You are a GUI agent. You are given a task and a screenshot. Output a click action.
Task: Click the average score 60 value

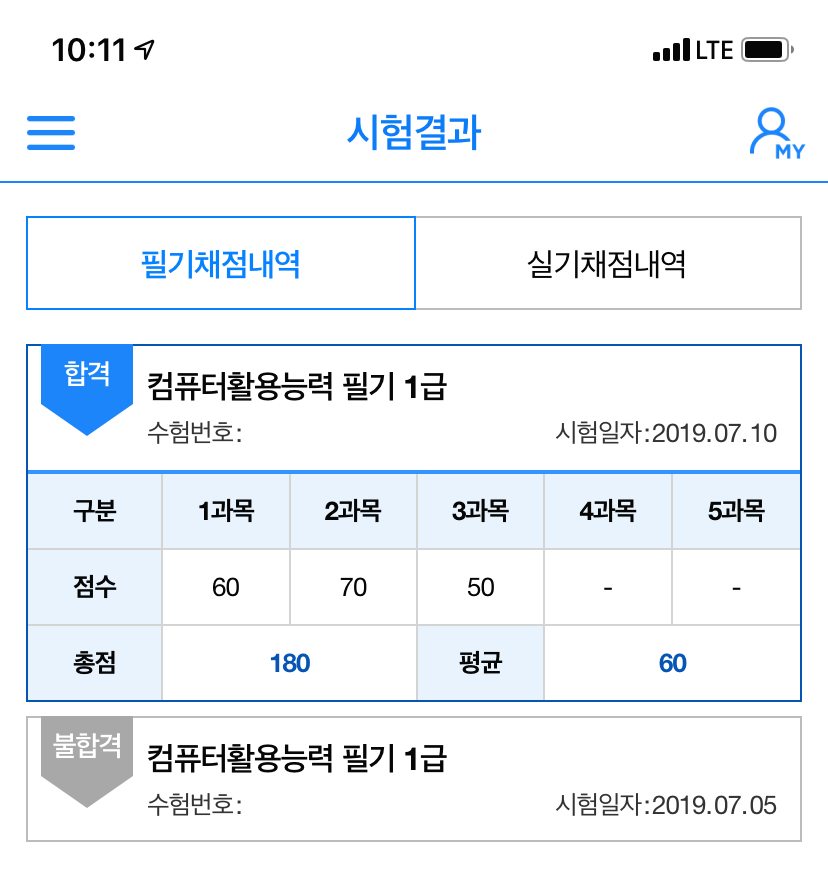pos(671,662)
